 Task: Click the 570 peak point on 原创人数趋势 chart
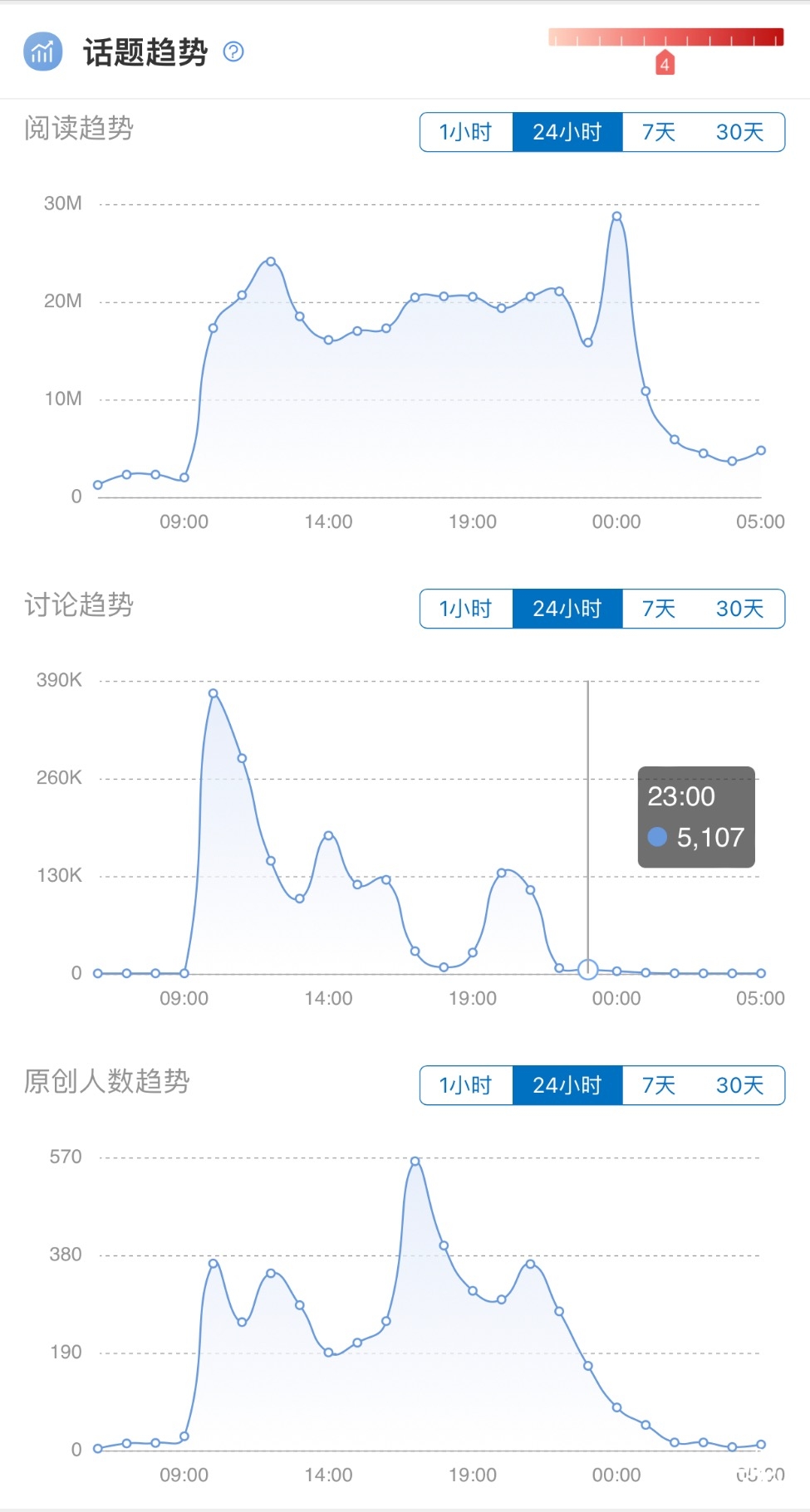click(415, 1162)
